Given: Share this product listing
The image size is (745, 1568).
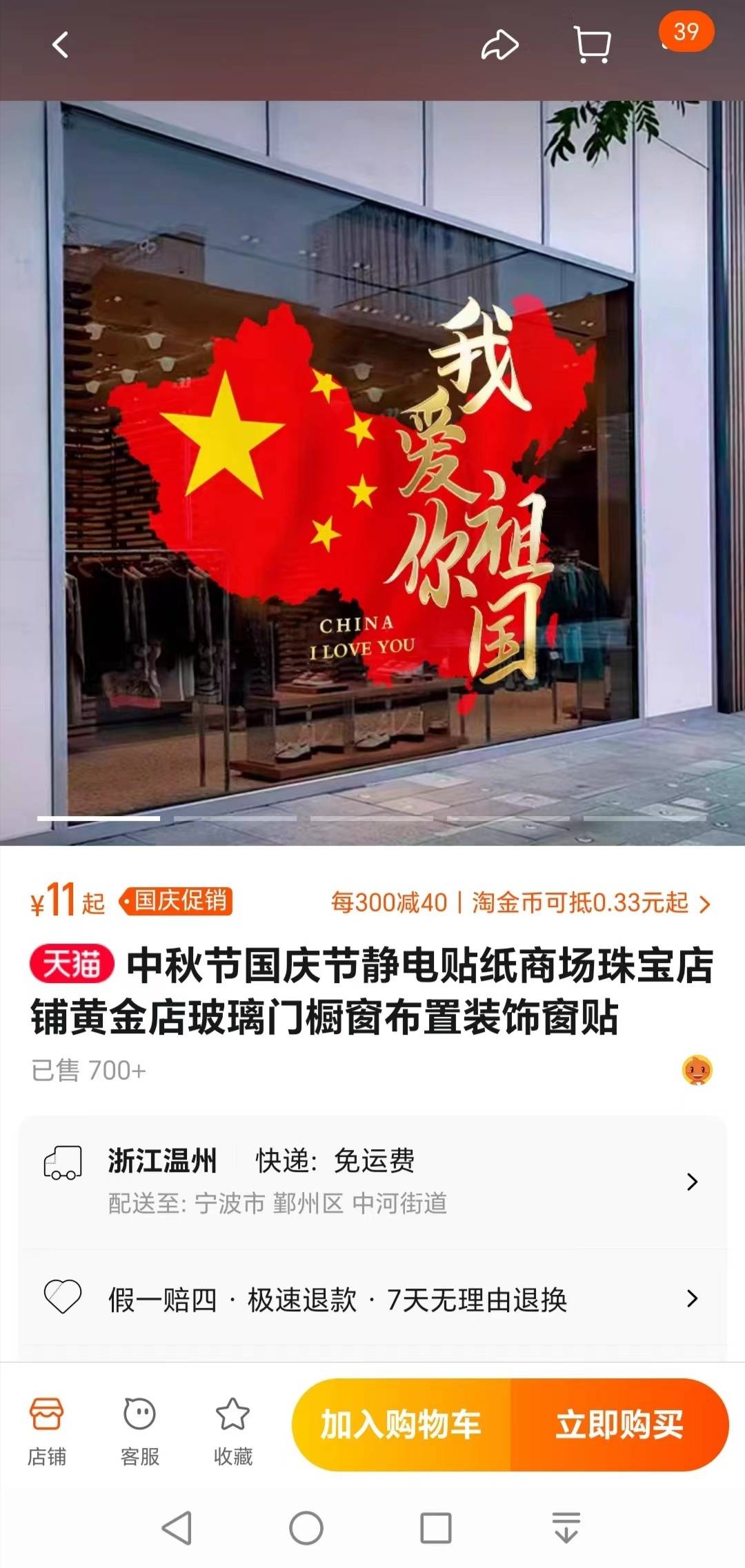Looking at the screenshot, I should click(499, 46).
